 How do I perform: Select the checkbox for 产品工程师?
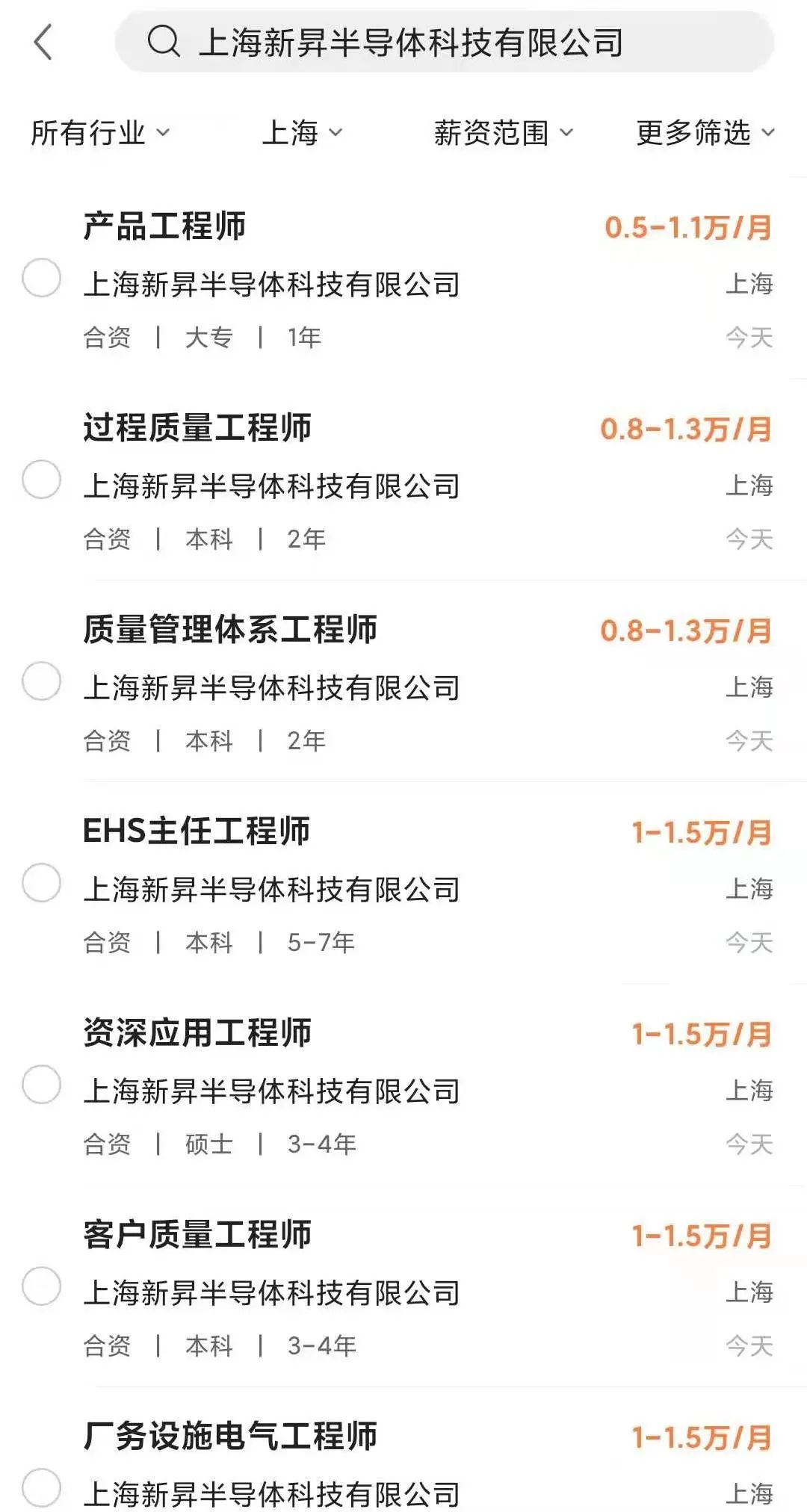click(x=42, y=278)
